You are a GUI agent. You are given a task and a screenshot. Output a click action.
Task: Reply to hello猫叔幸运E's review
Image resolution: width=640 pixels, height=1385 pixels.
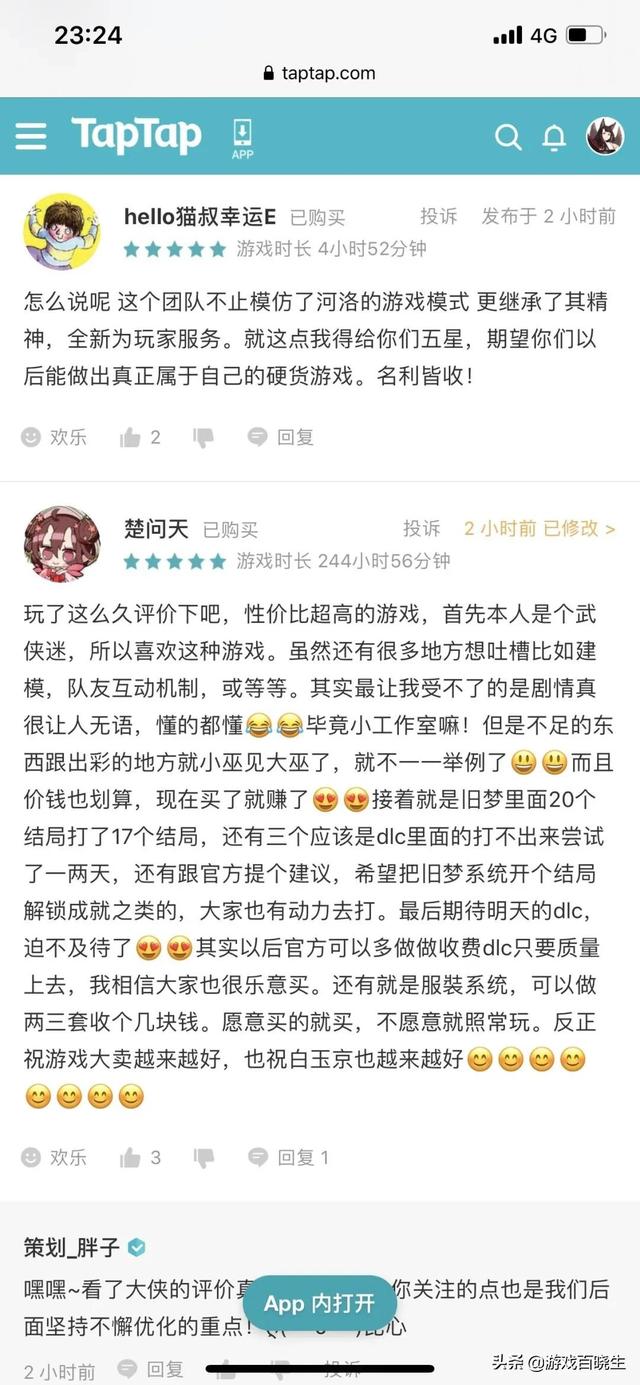281,437
